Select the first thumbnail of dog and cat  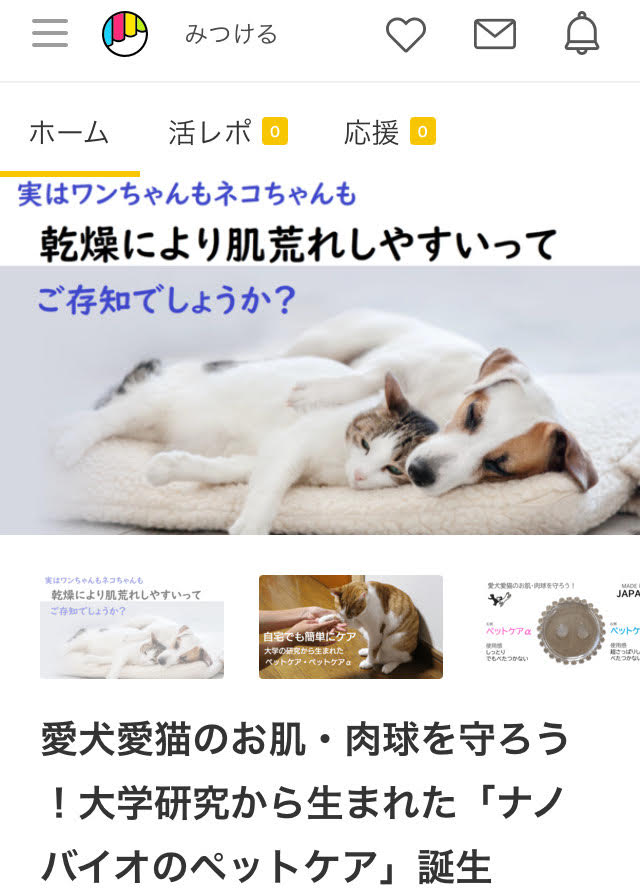click(x=132, y=627)
